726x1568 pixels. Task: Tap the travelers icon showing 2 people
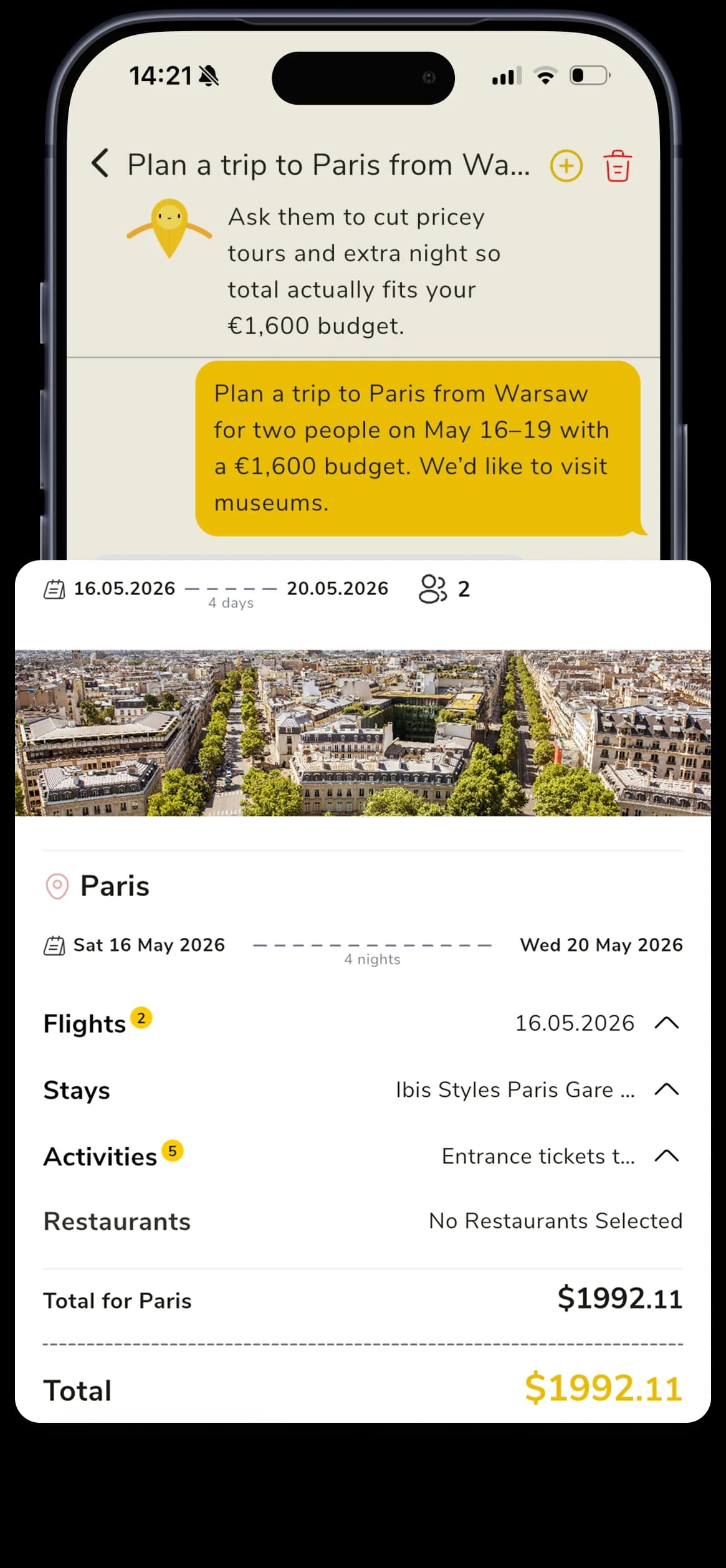pos(434,590)
